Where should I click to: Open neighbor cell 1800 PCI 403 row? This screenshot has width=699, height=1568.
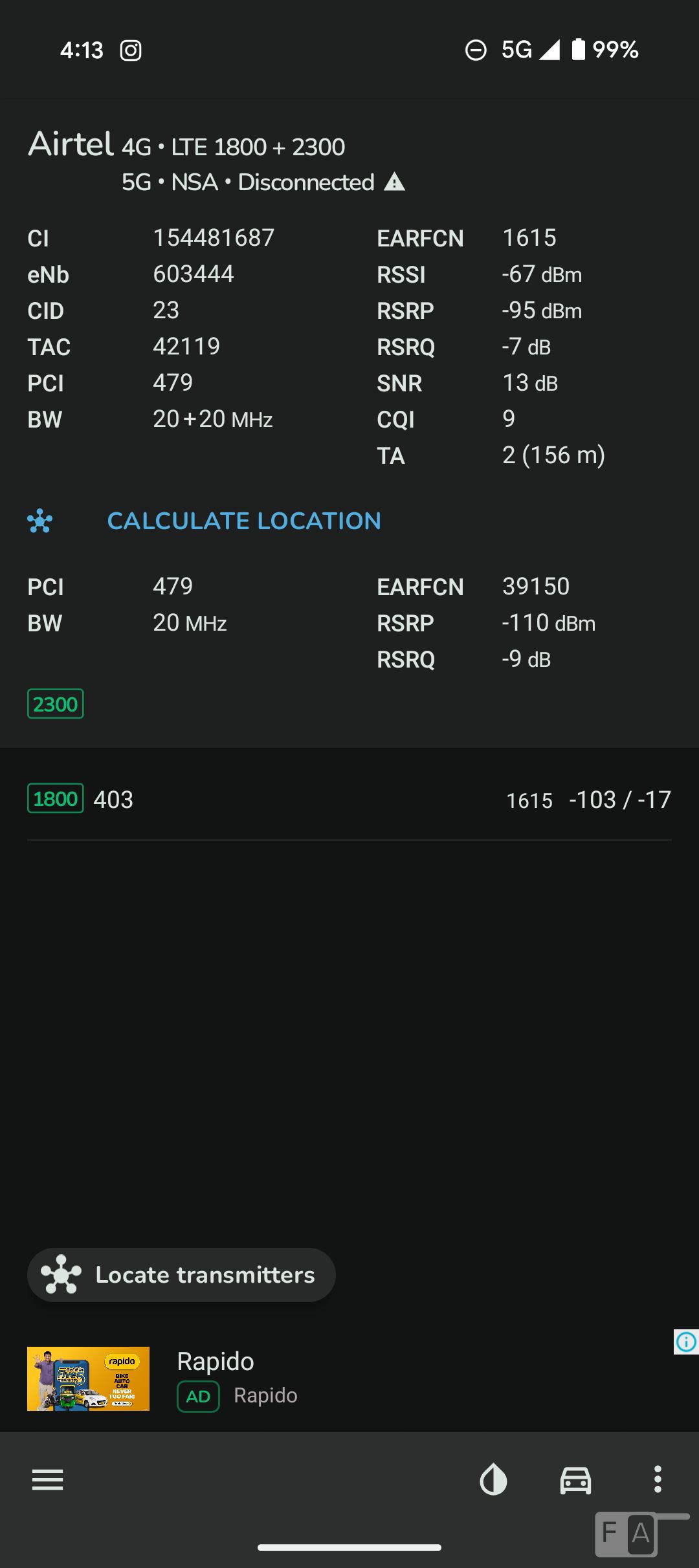(x=349, y=800)
